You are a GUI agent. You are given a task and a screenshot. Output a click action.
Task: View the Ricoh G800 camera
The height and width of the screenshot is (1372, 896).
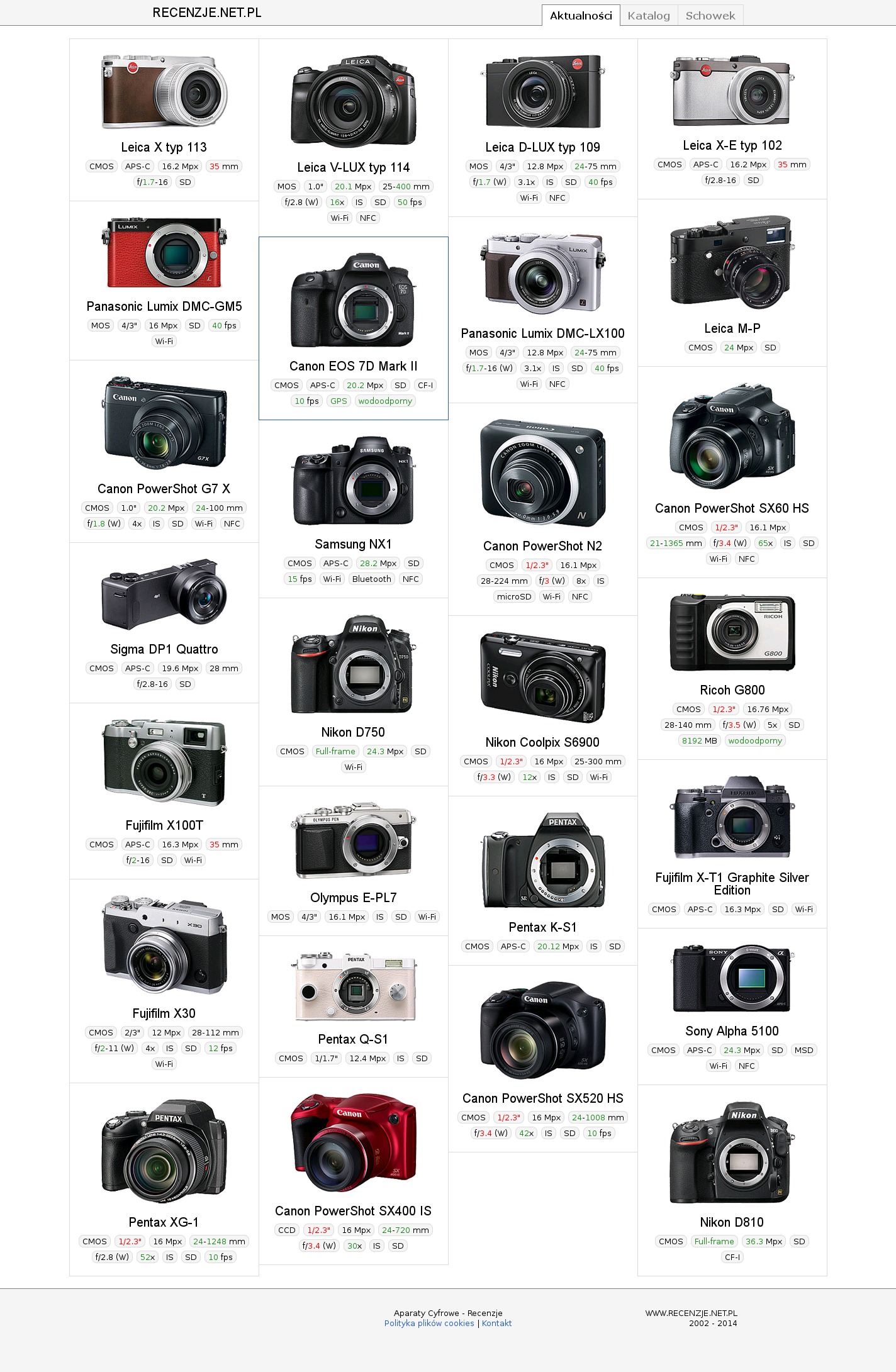(x=732, y=690)
